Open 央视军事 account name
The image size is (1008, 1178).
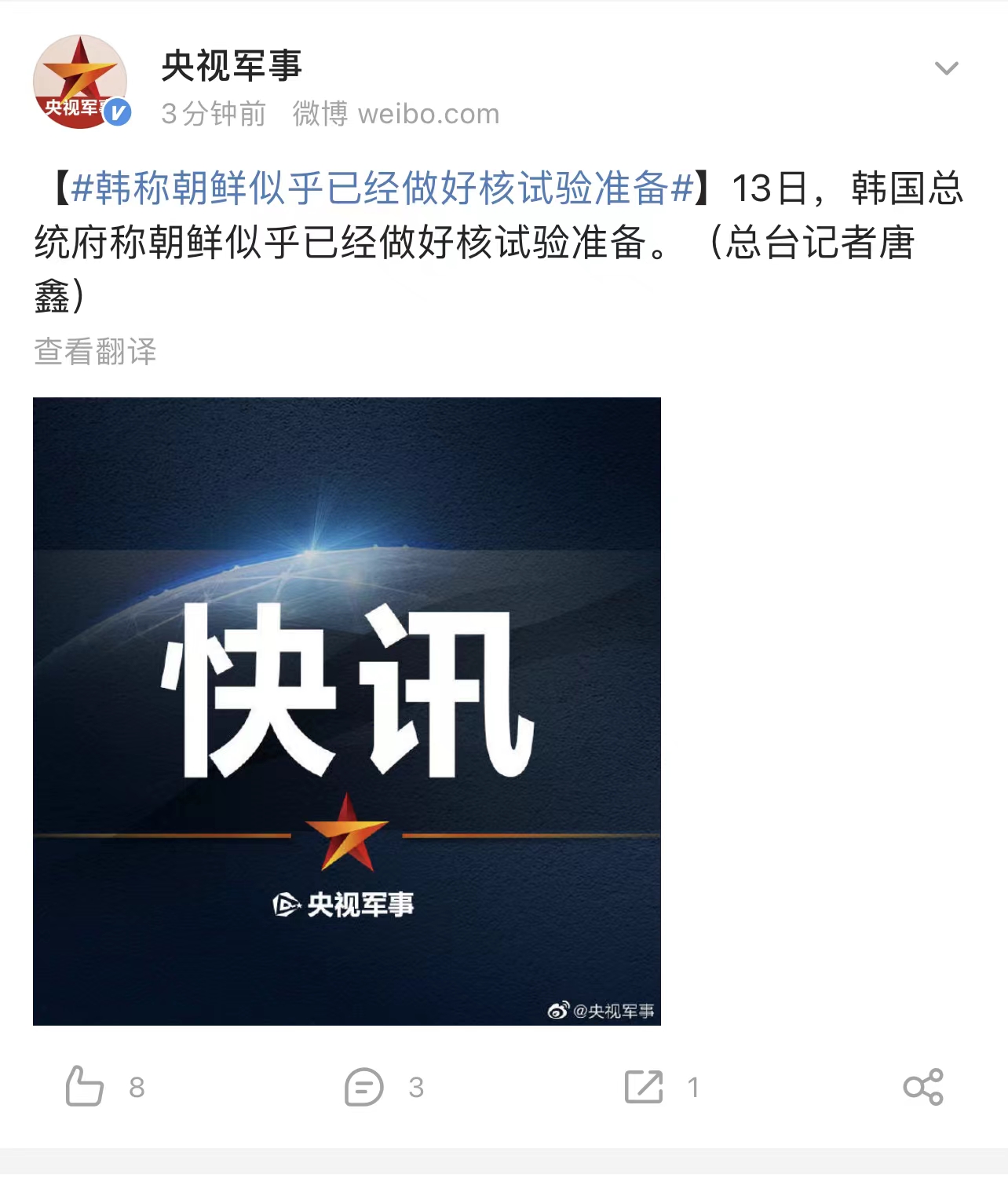pos(232,66)
